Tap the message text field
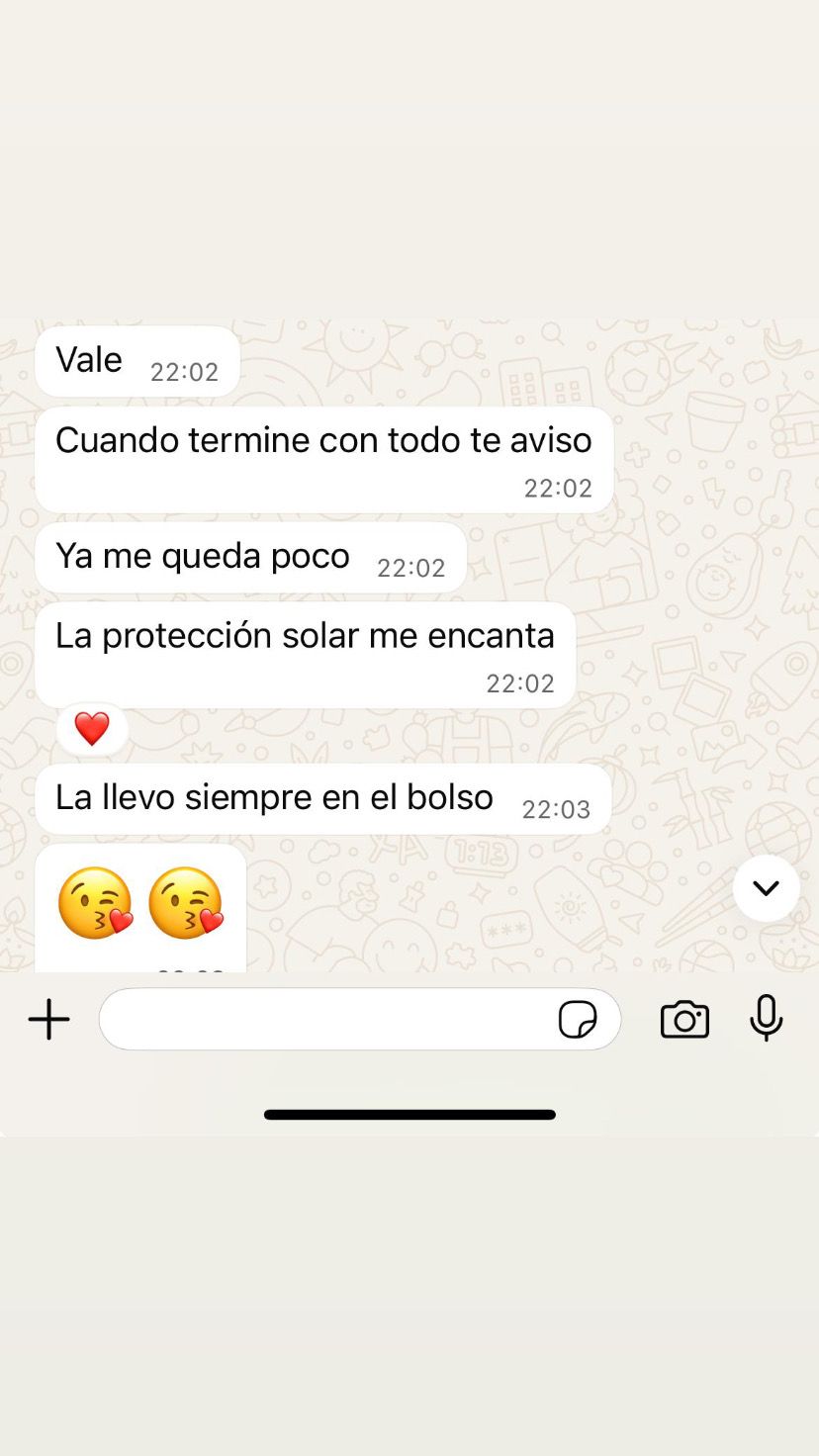 click(x=326, y=1019)
